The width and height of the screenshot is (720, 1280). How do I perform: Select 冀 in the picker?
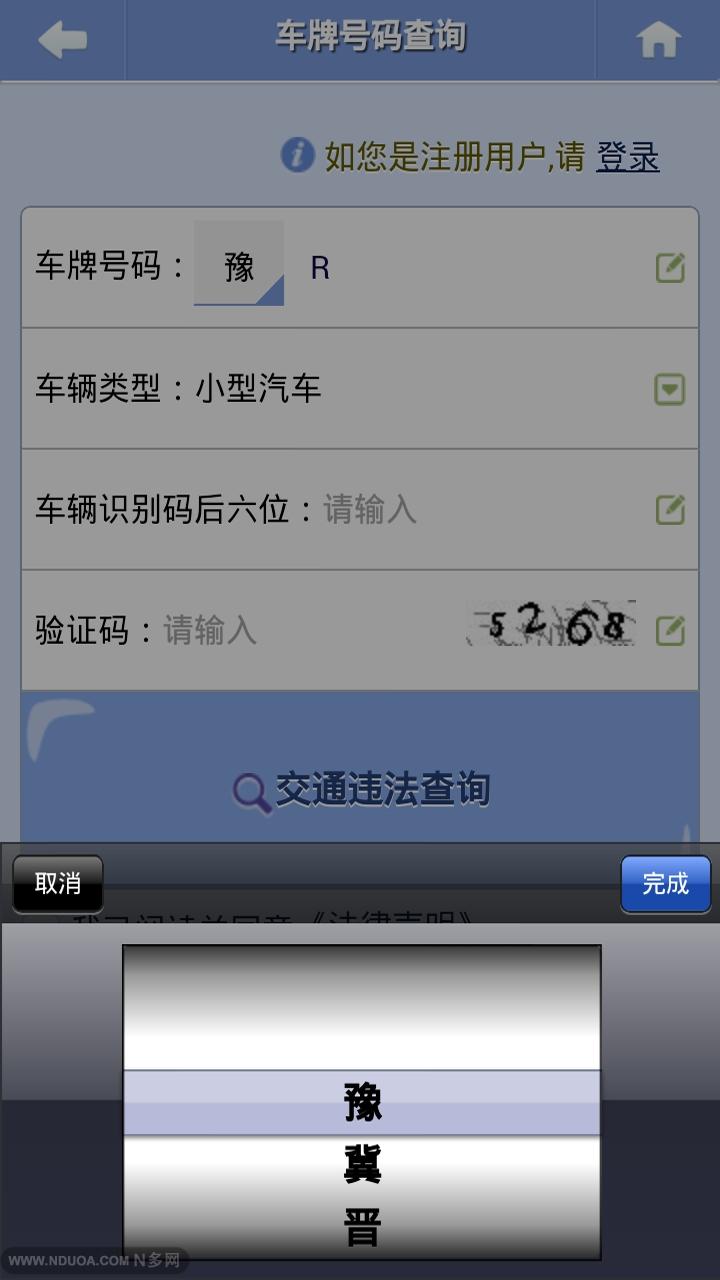[x=362, y=1166]
